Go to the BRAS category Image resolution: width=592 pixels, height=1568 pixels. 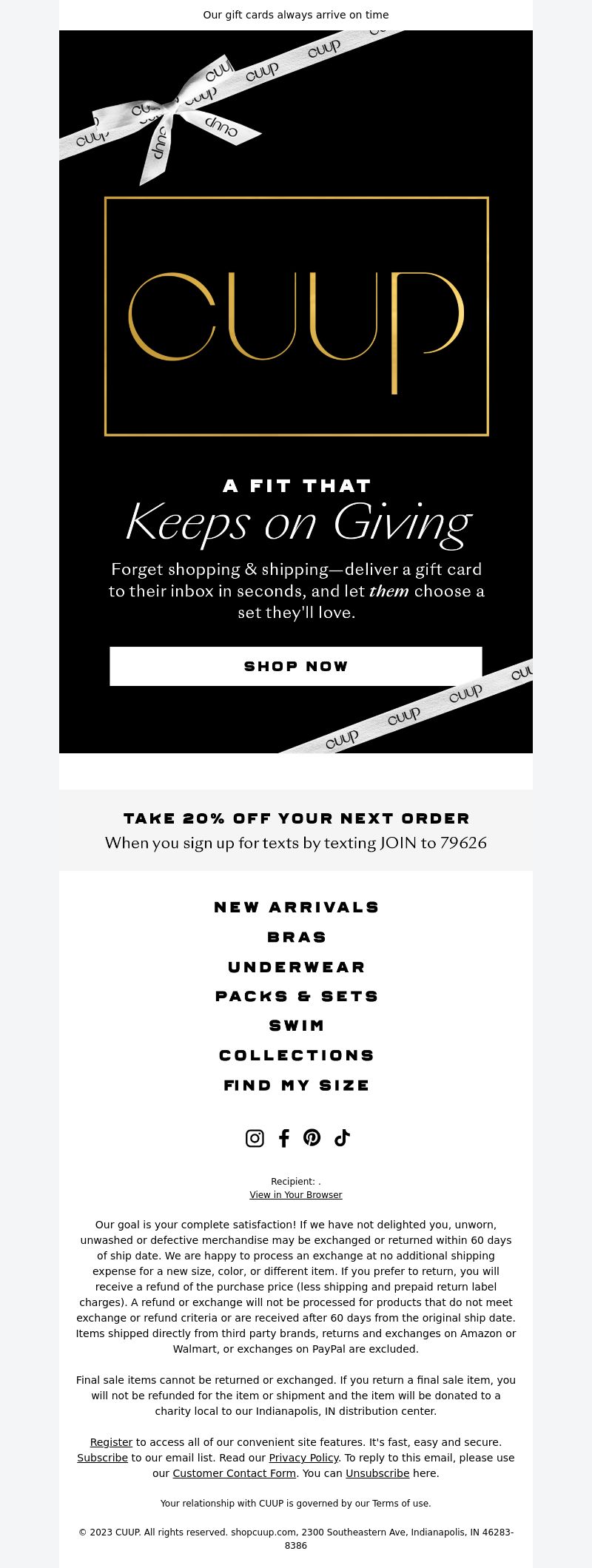click(x=296, y=937)
